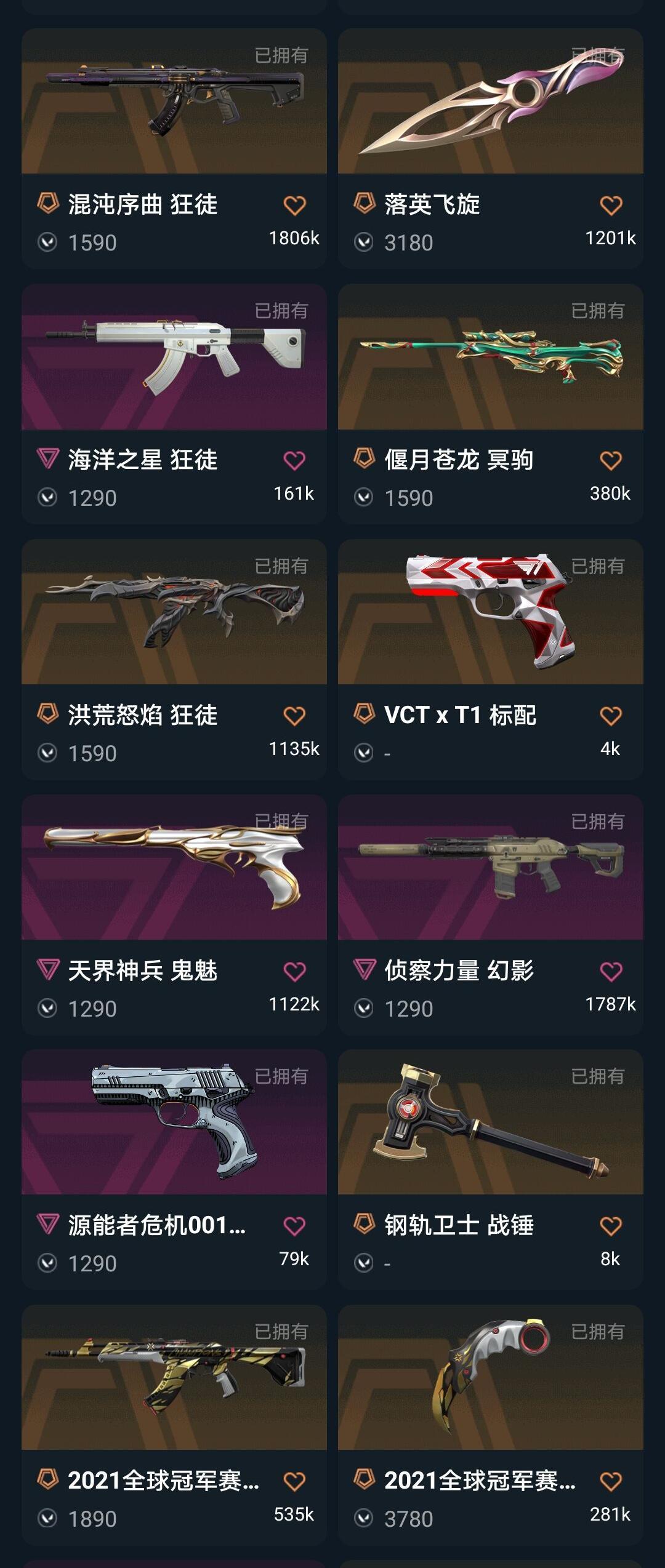Tap the heart on 混沌序曲 狂徒
The width and height of the screenshot is (665, 1568).
click(x=294, y=206)
